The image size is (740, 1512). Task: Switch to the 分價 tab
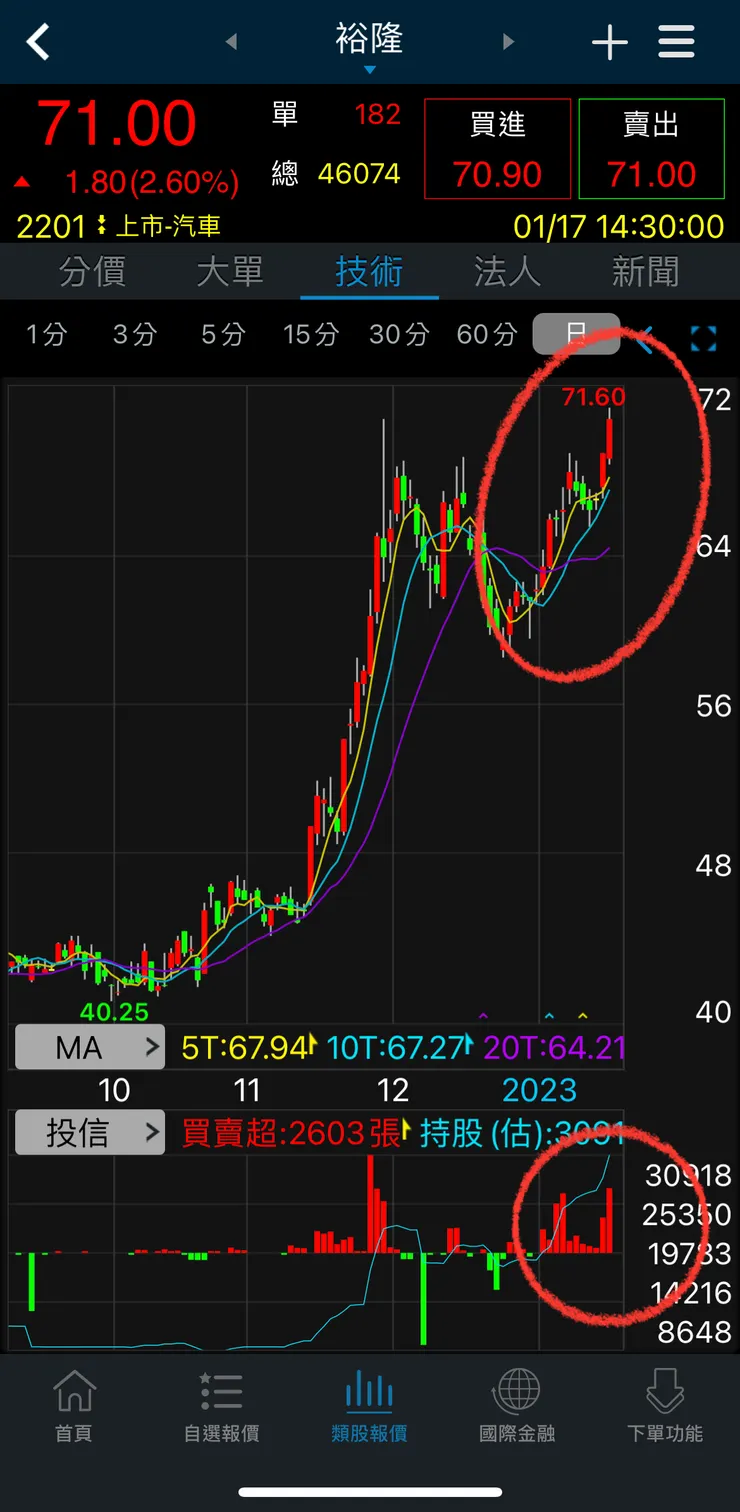92,272
